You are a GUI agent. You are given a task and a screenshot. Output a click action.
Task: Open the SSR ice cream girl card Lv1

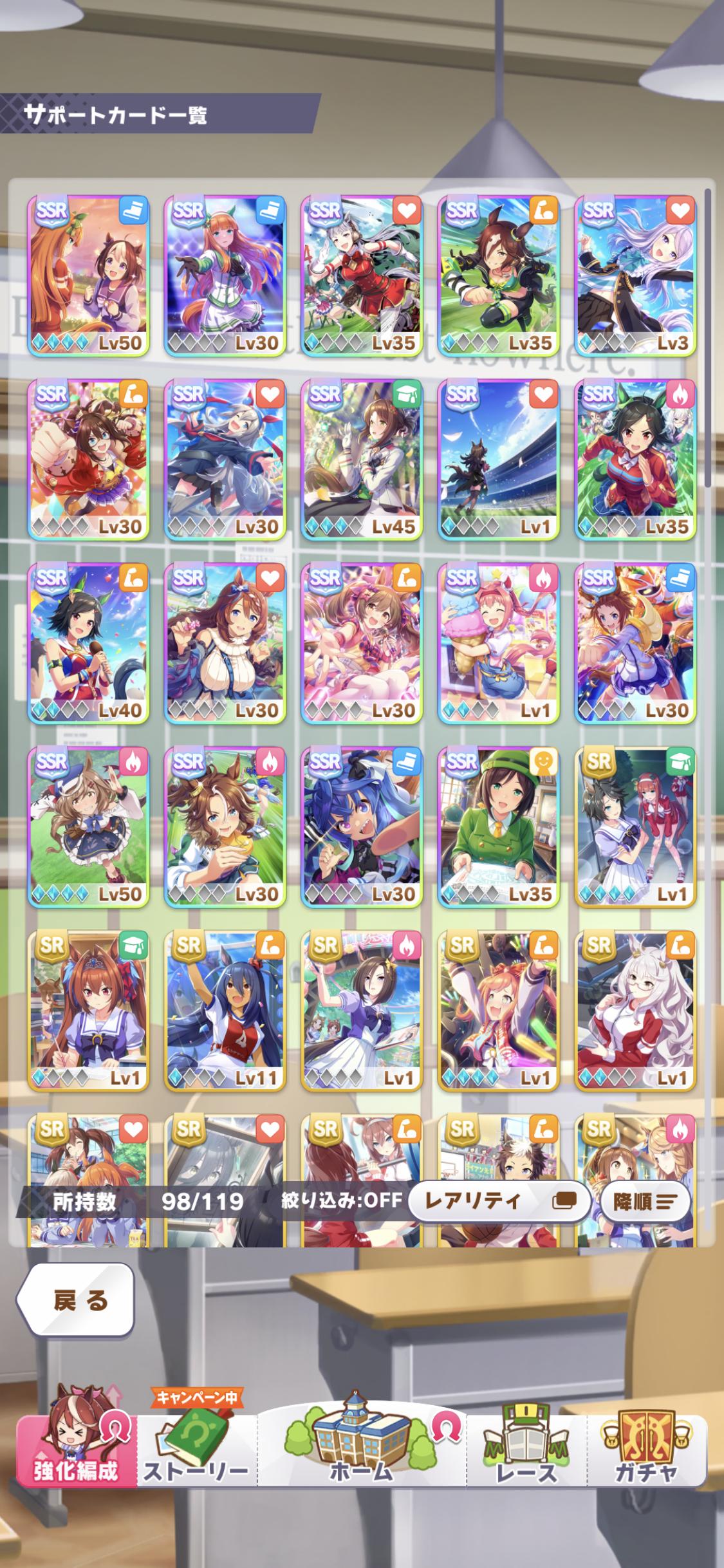tap(499, 642)
